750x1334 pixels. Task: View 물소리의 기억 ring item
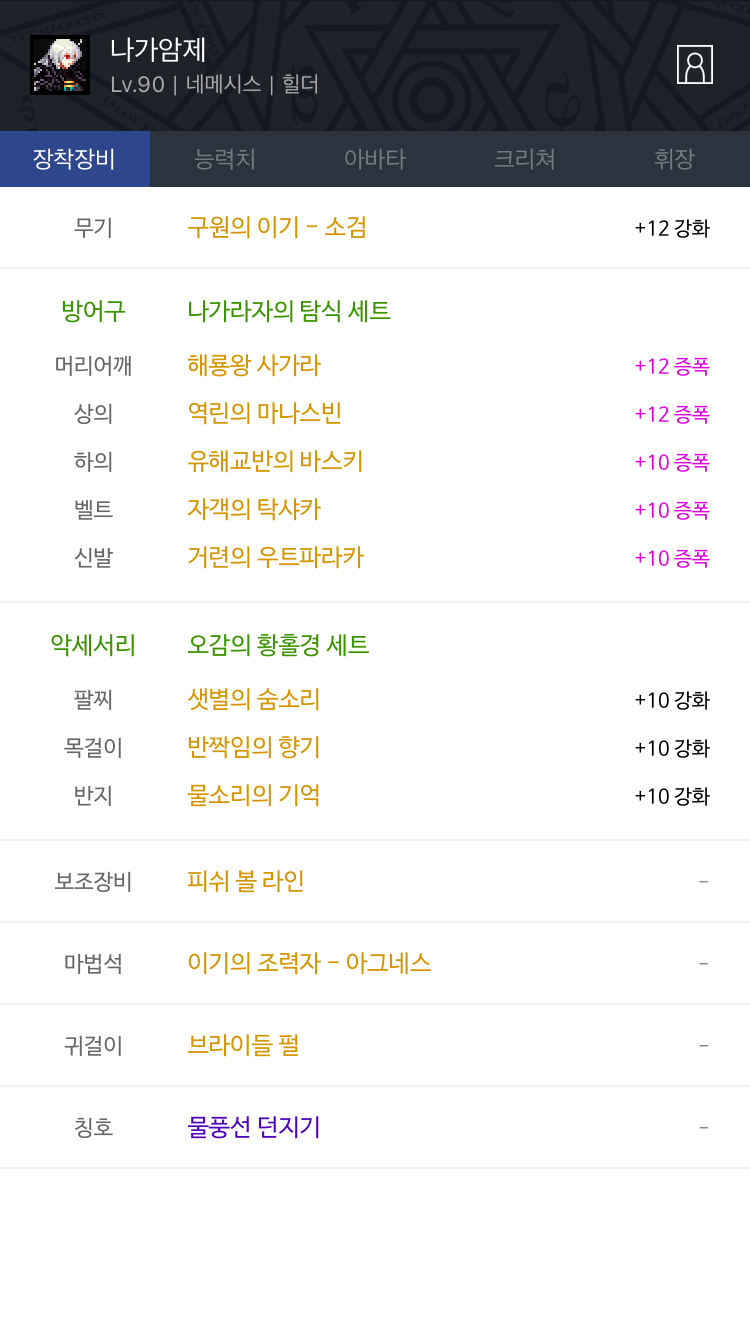pyautogui.click(x=254, y=795)
